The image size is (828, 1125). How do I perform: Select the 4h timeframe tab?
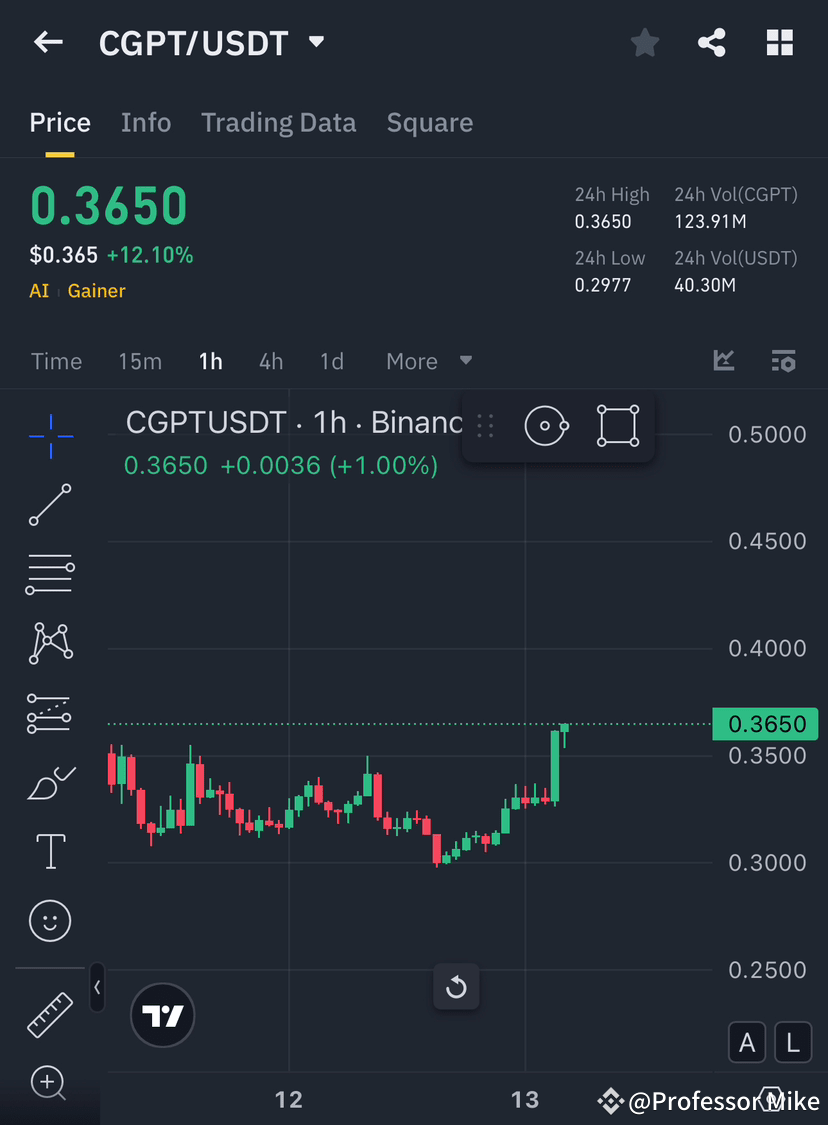coord(270,361)
